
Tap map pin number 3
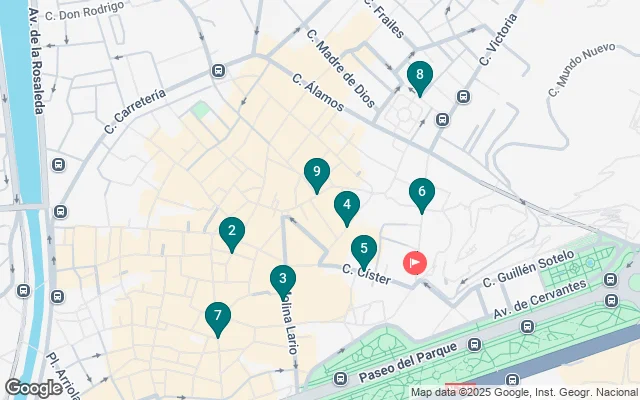pos(283,279)
